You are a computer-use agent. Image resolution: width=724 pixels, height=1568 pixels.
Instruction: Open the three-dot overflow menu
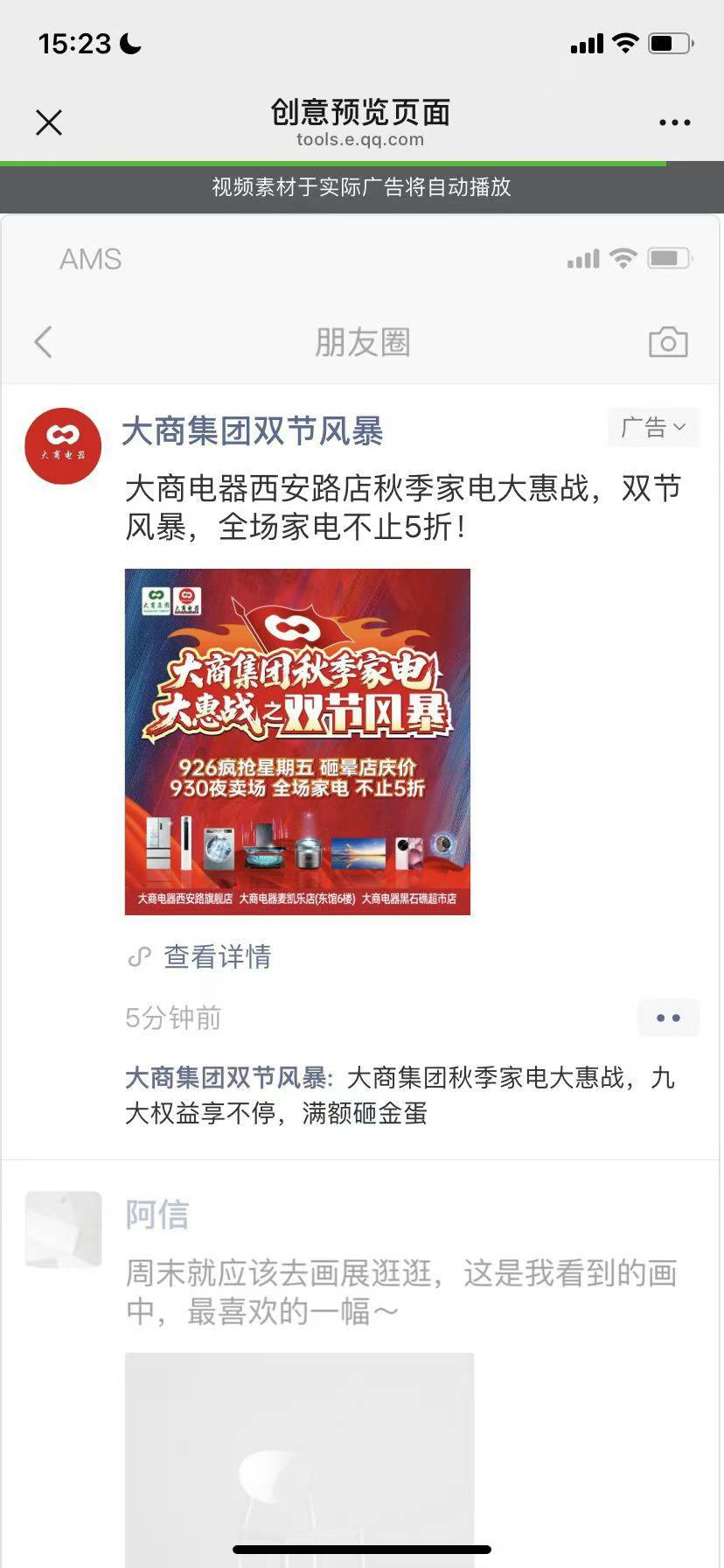674,122
